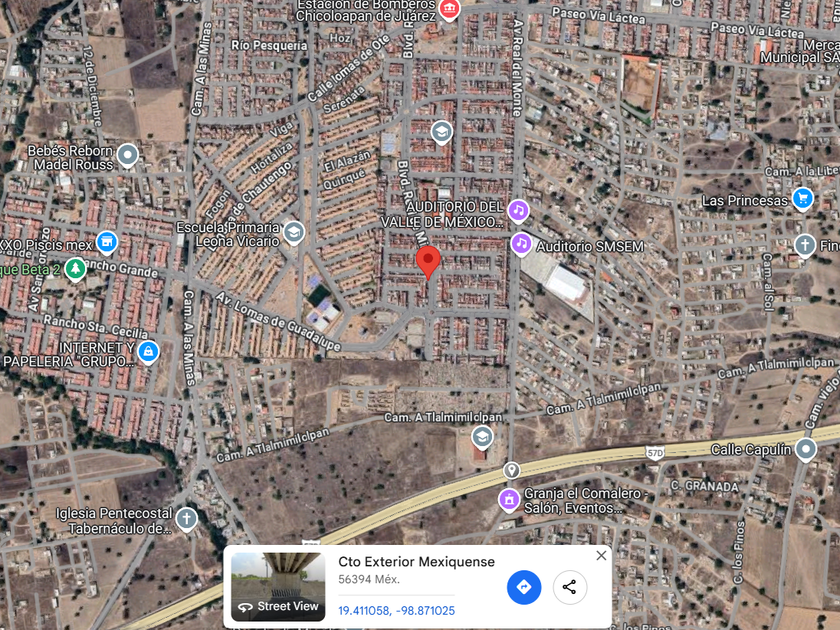
Task: Open Auditorio del Valle de México marker
Action: point(518,210)
